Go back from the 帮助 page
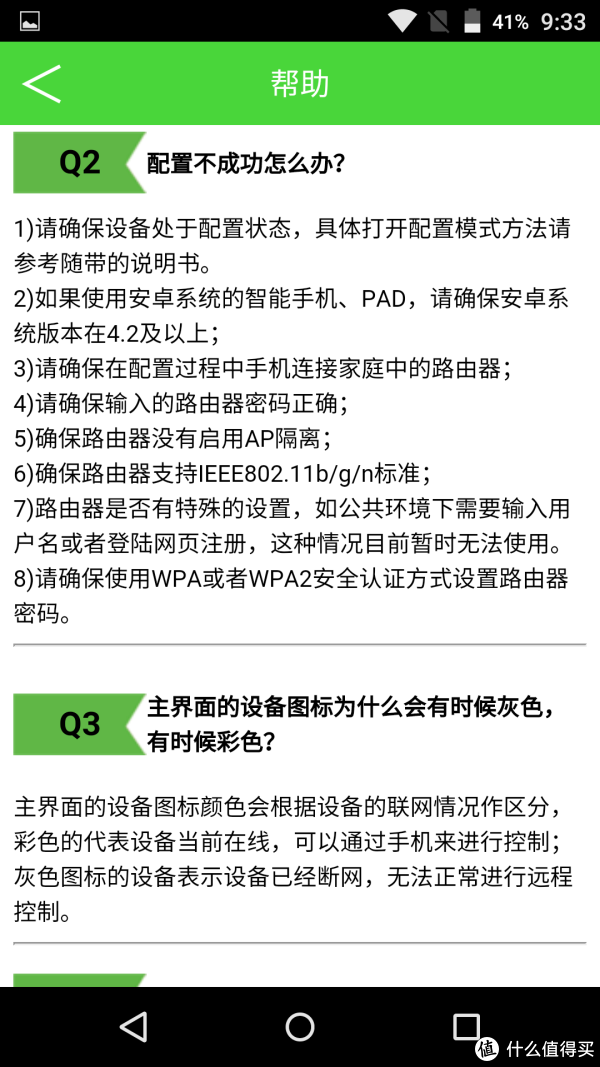Image resolution: width=600 pixels, height=1067 pixels. click(42, 84)
